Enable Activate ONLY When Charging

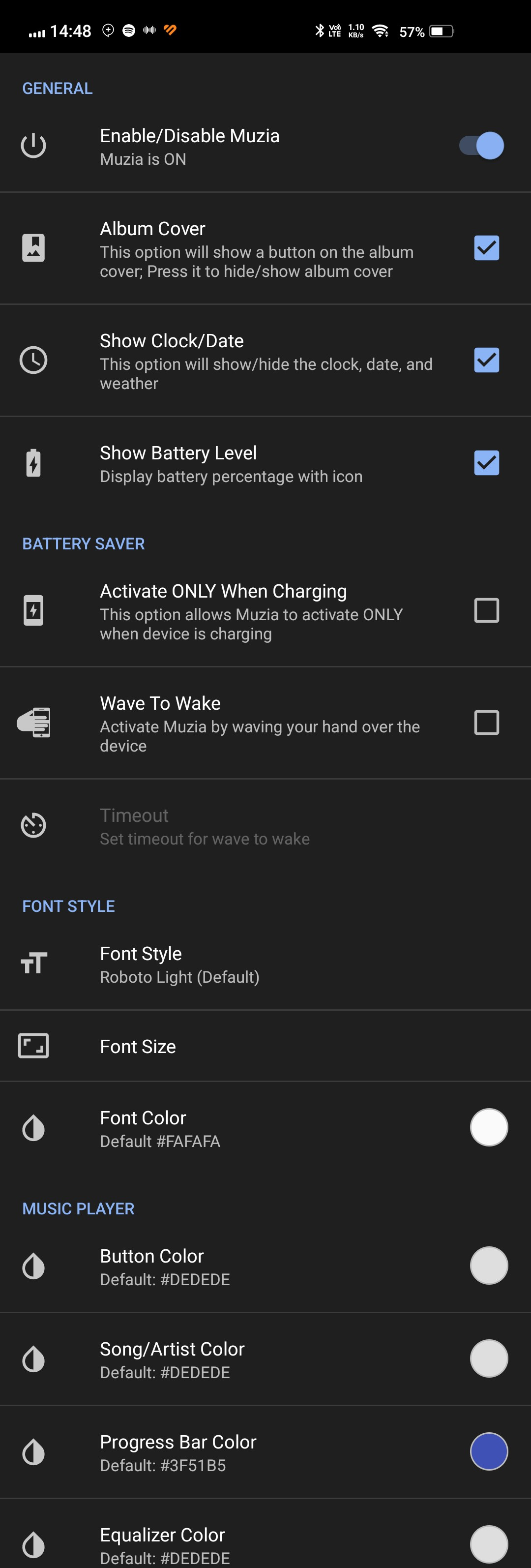(x=486, y=610)
